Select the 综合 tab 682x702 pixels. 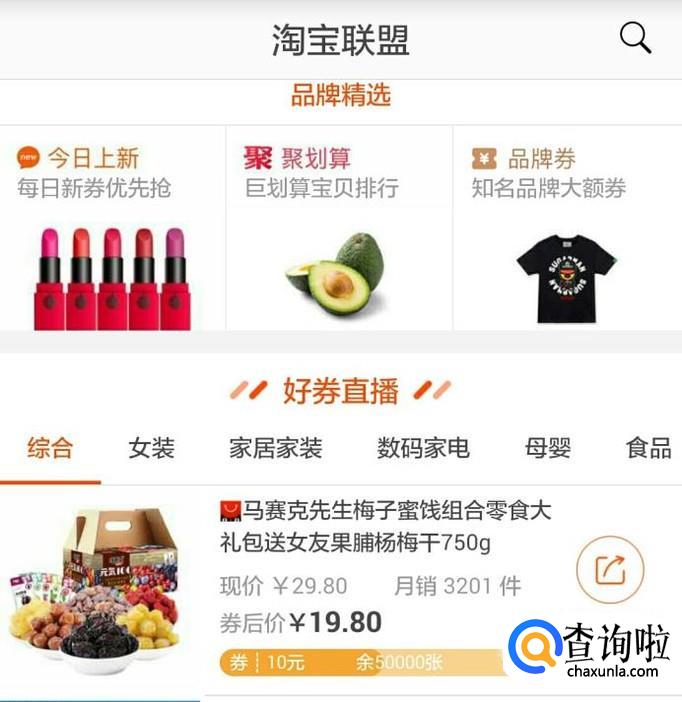coord(50,447)
